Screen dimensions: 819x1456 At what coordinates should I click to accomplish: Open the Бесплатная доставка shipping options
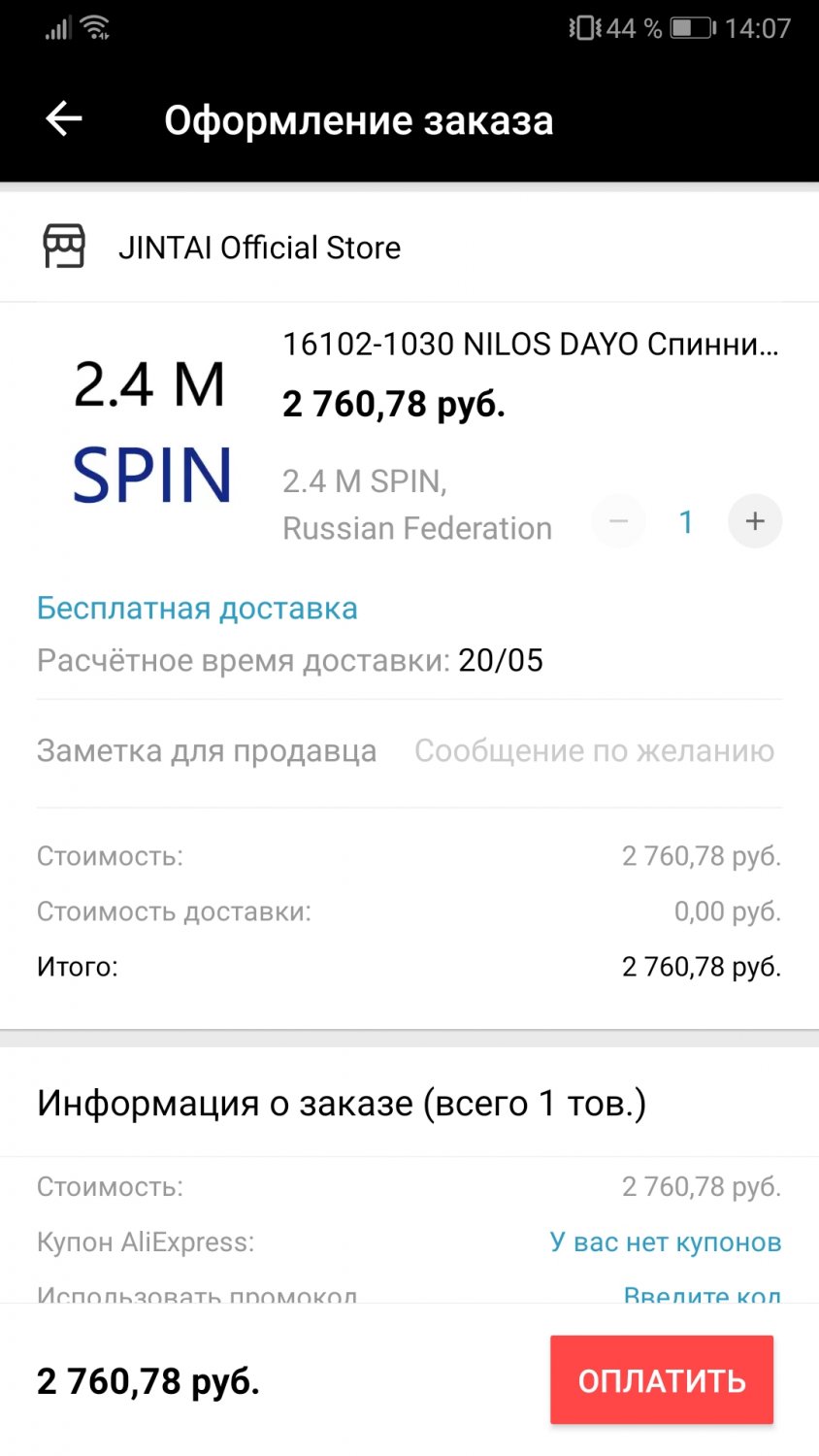197,609
